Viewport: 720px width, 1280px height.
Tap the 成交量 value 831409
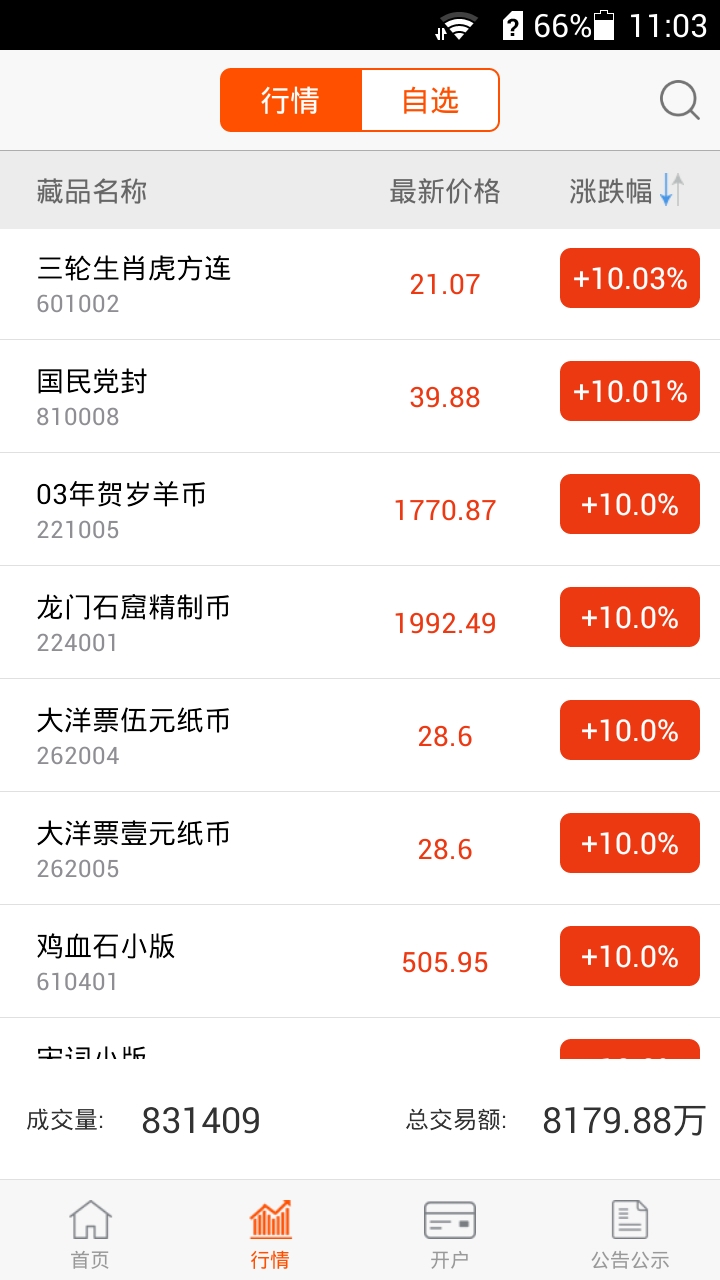(x=201, y=1120)
